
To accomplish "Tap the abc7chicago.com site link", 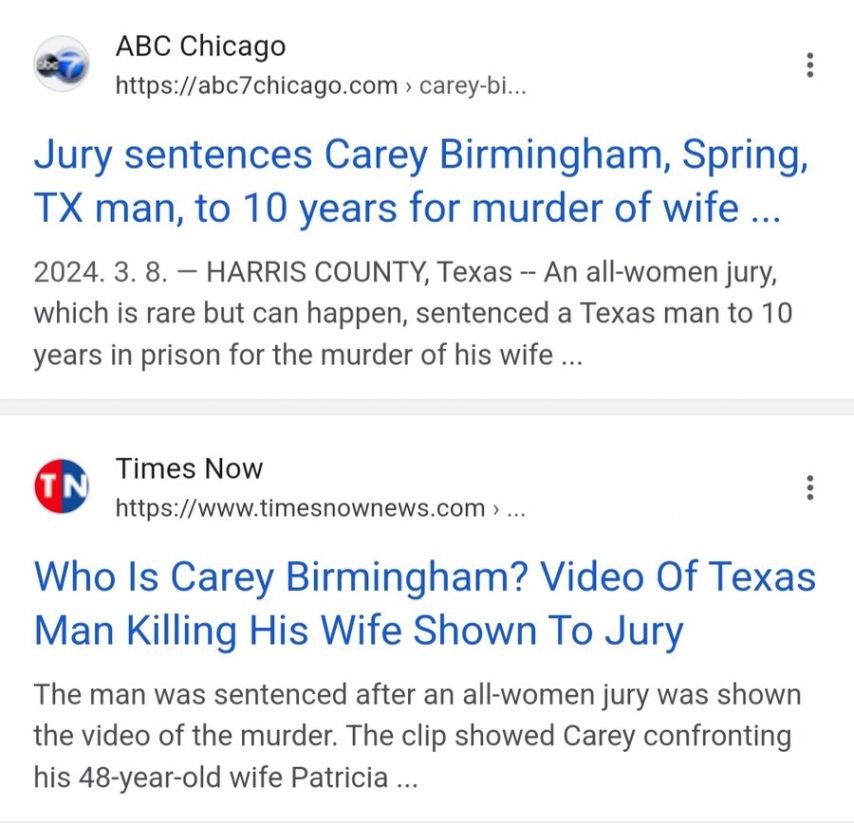I will 321,86.
